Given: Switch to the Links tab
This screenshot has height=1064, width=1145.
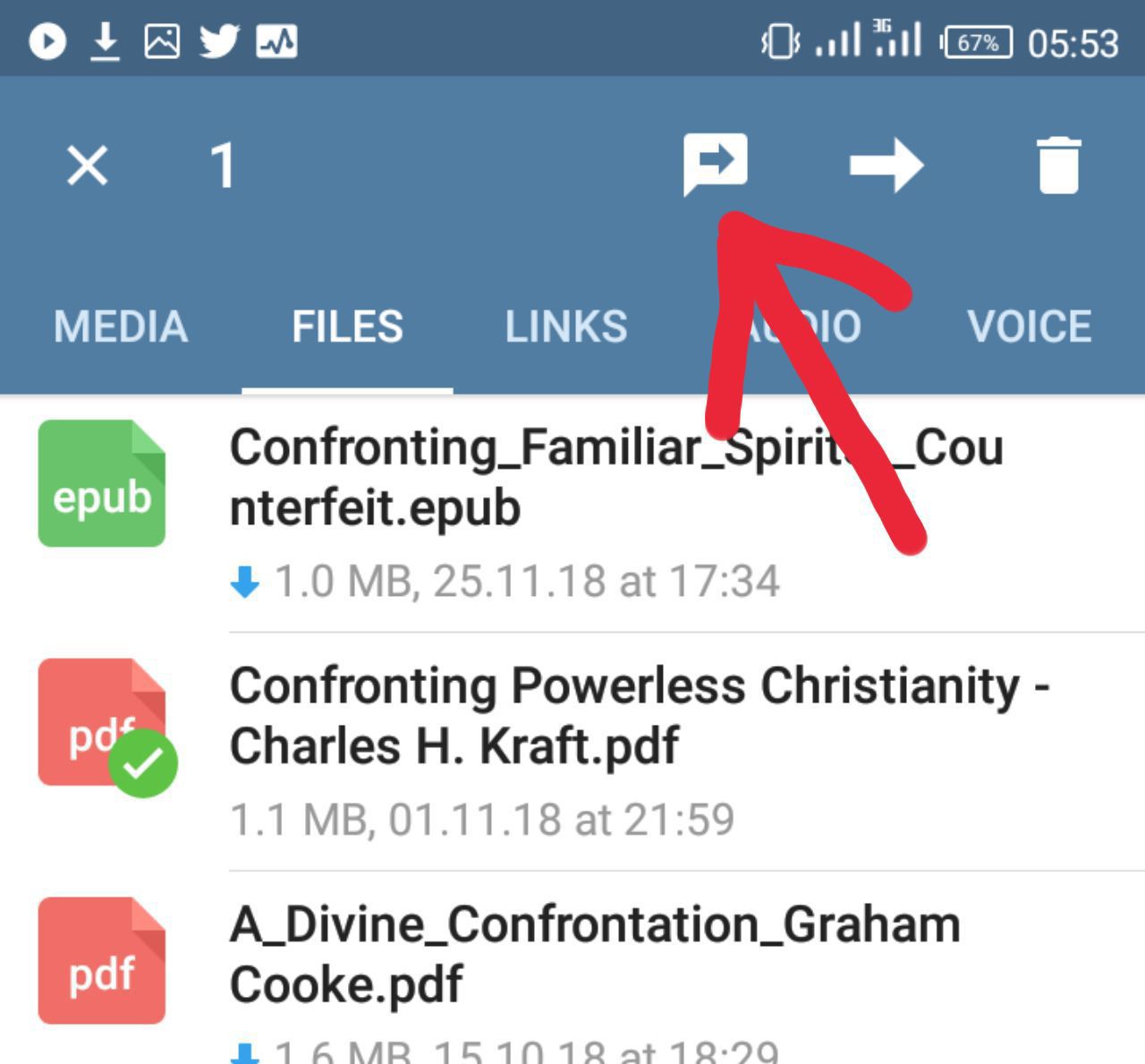Looking at the screenshot, I should pos(566,327).
